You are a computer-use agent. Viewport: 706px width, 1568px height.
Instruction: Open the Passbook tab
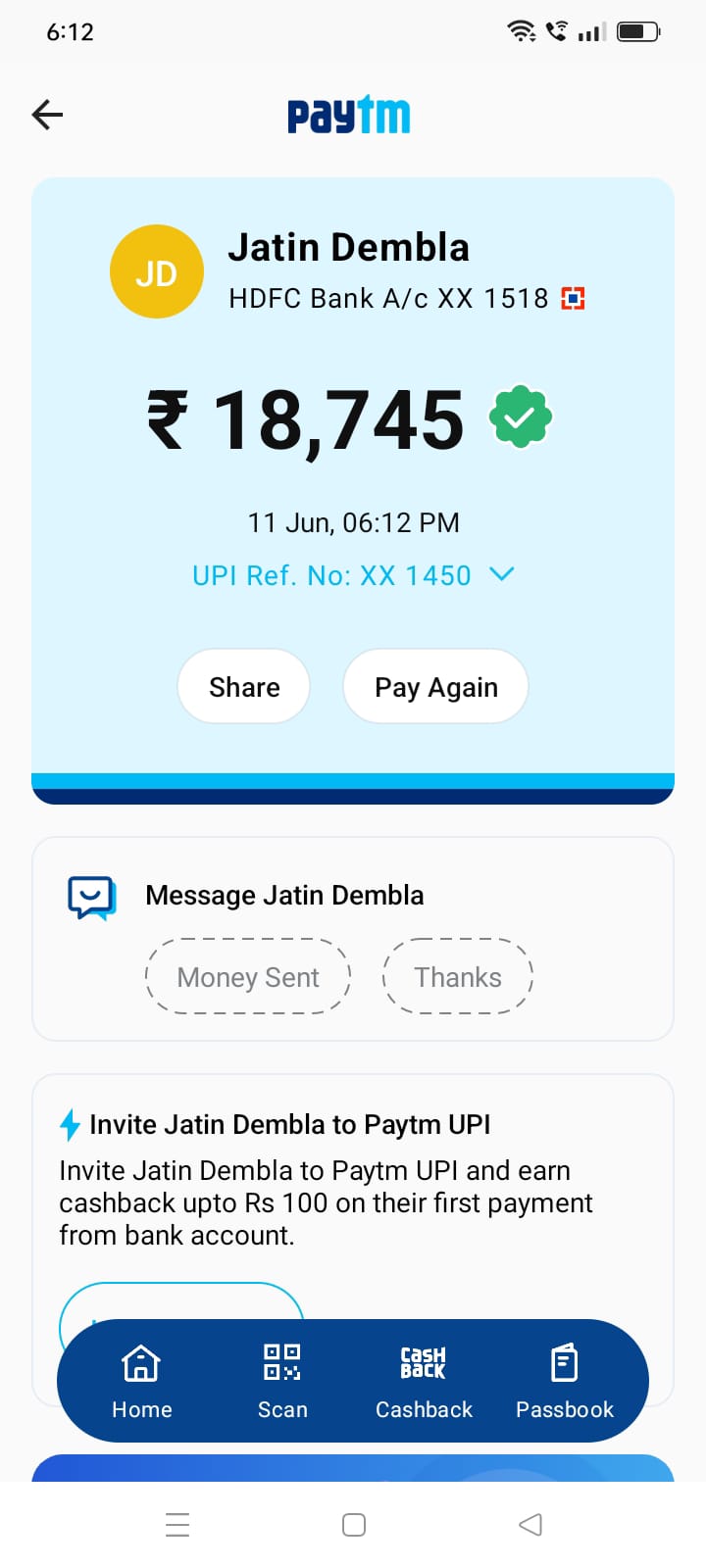coord(565,1381)
